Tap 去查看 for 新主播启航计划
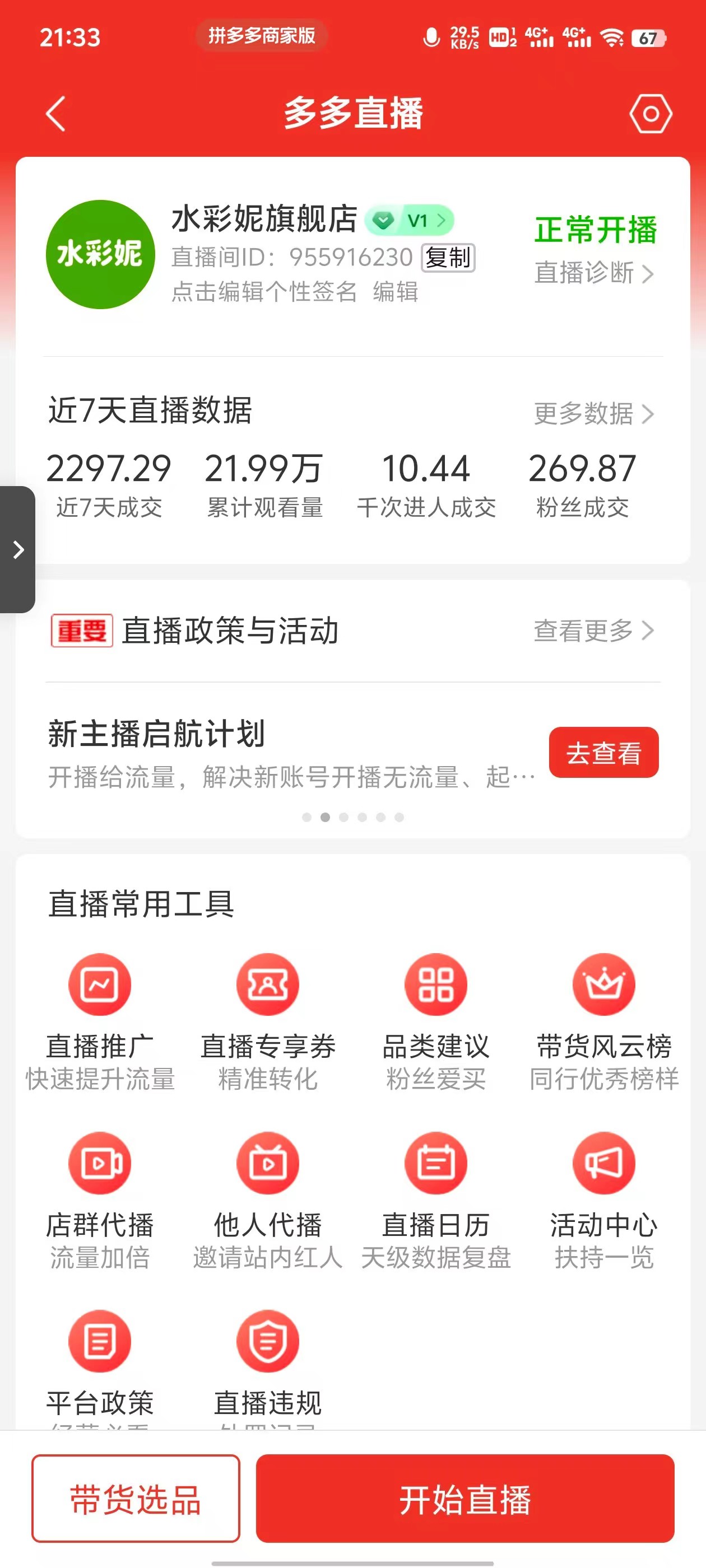This screenshot has height=1568, width=706. click(603, 752)
